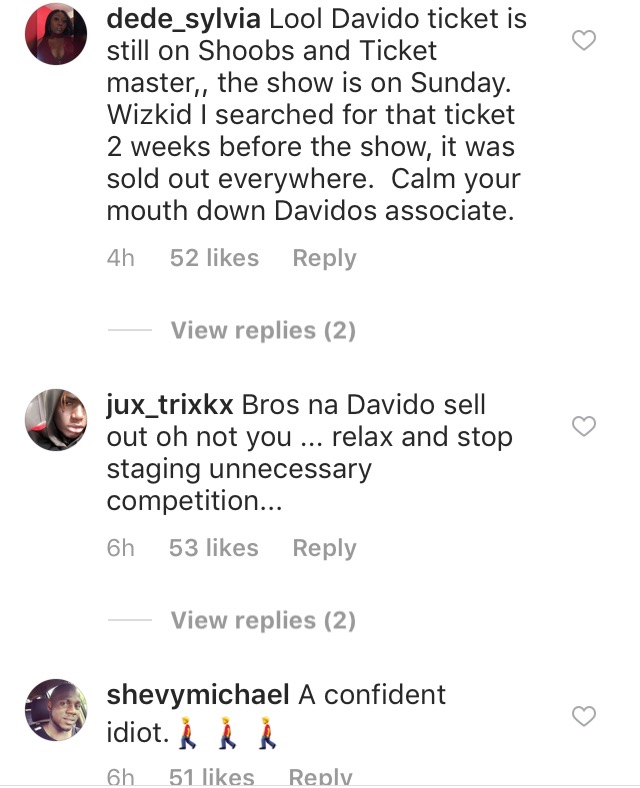Screen dimensions: 640x788
Task: Reply to jux_trixkx's comment
Action: pos(324,548)
